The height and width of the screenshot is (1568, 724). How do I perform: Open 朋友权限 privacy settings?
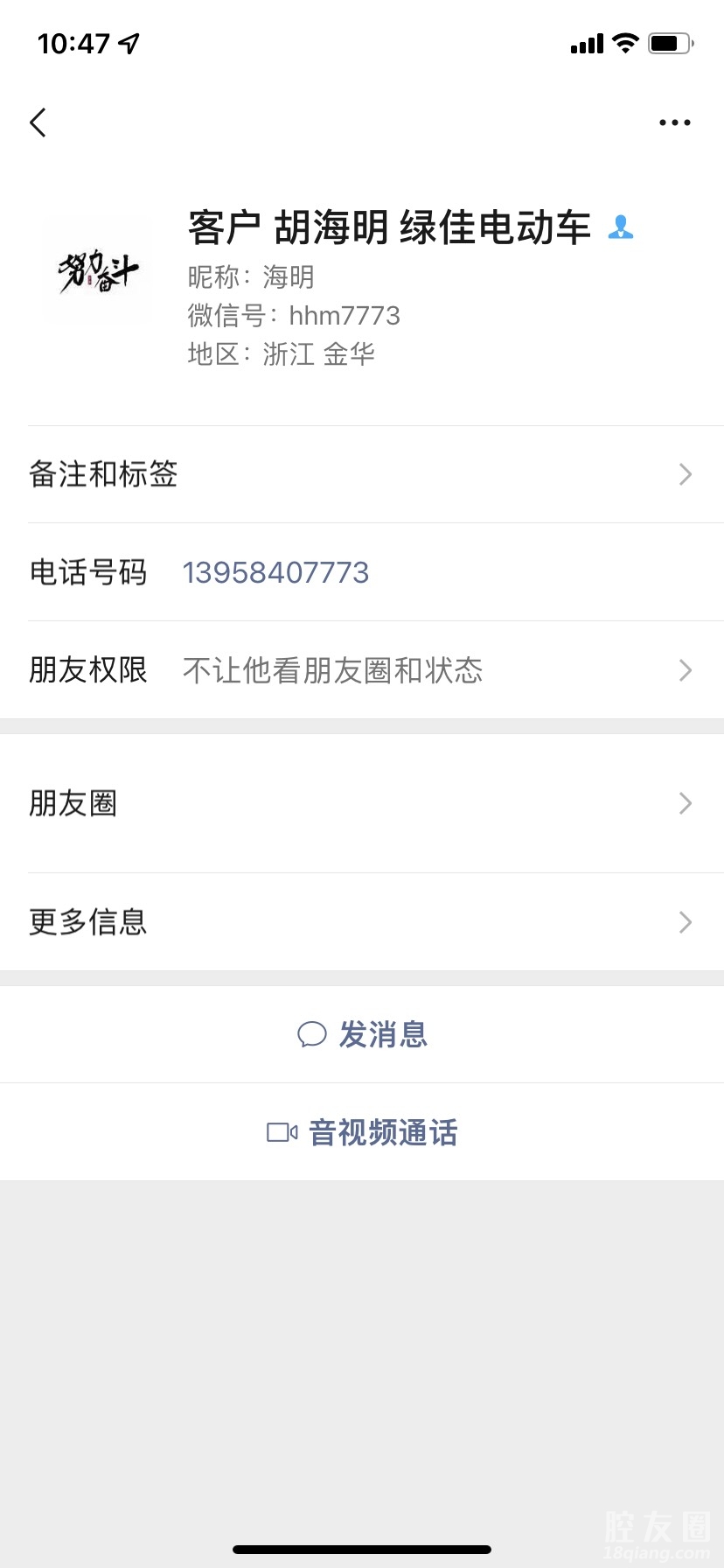[x=362, y=670]
